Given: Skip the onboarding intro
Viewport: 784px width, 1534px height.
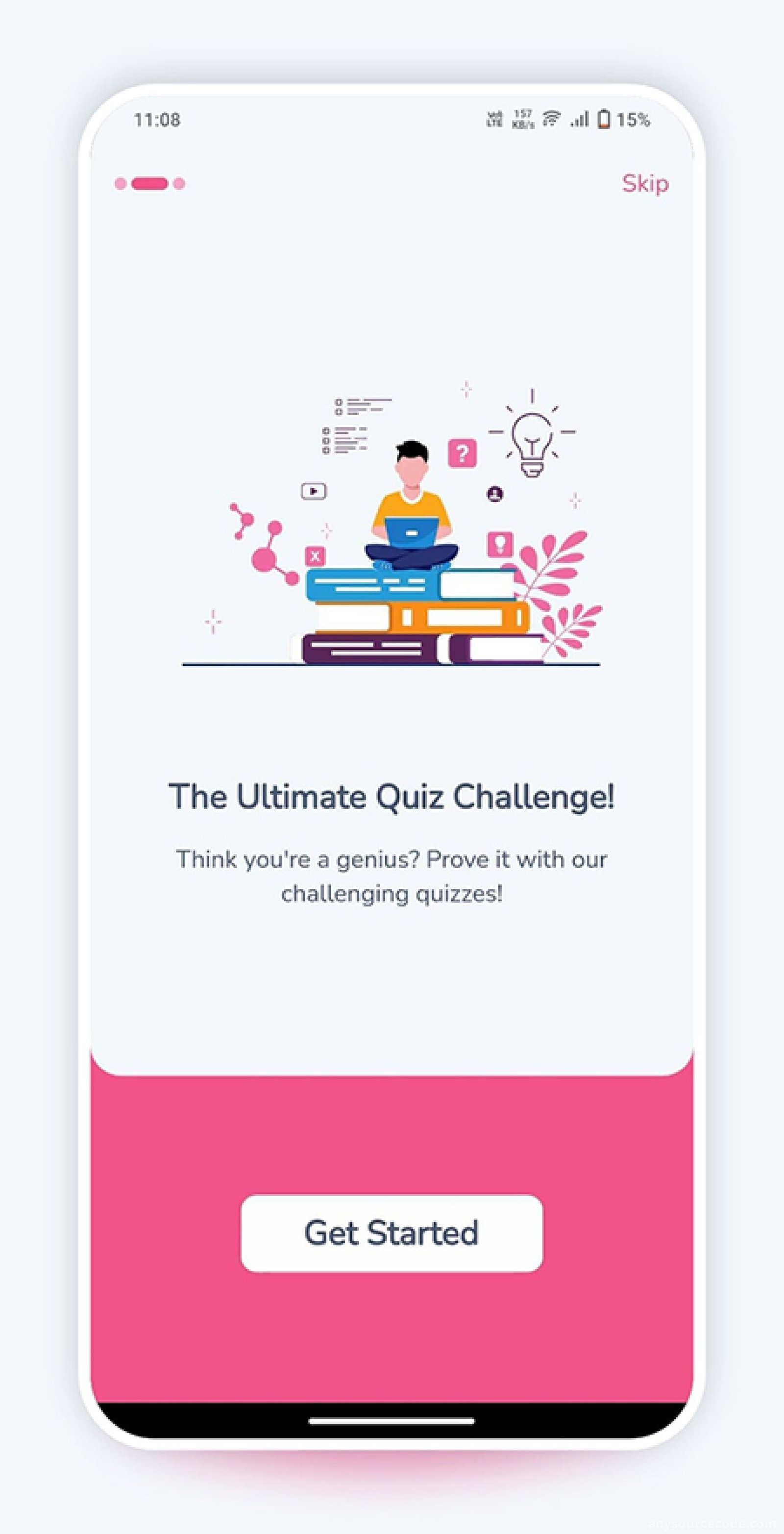Looking at the screenshot, I should click(645, 183).
